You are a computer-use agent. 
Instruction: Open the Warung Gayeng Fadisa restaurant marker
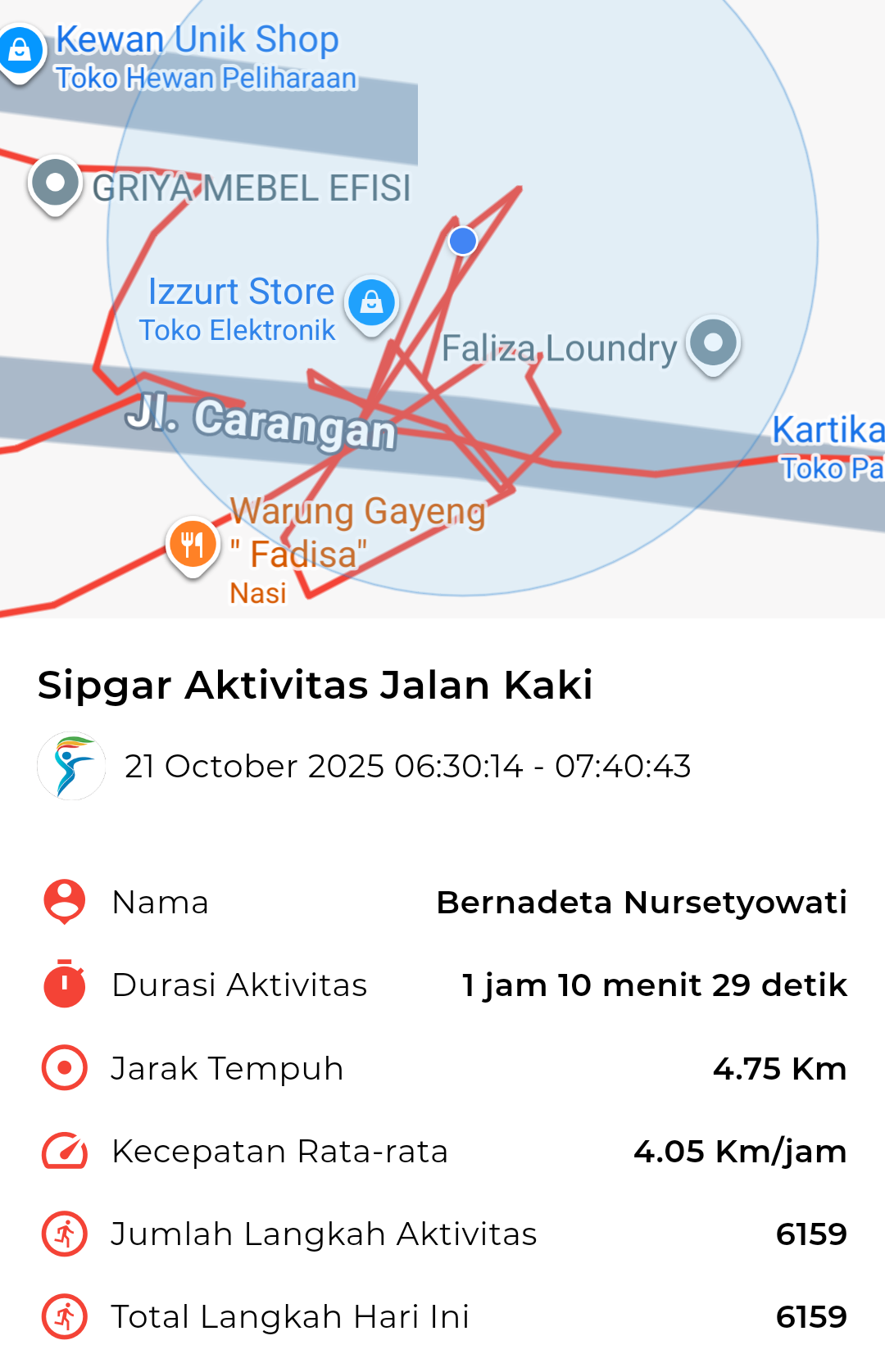pyautogui.click(x=193, y=544)
